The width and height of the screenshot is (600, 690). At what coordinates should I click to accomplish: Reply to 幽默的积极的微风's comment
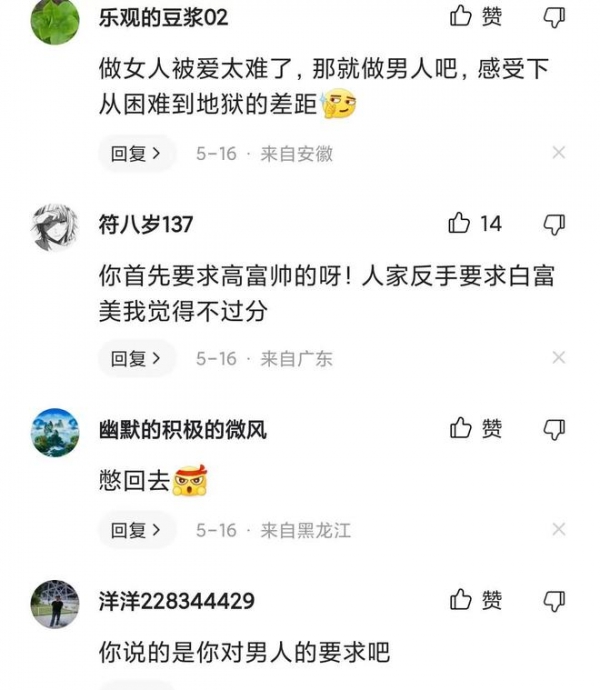(136, 530)
